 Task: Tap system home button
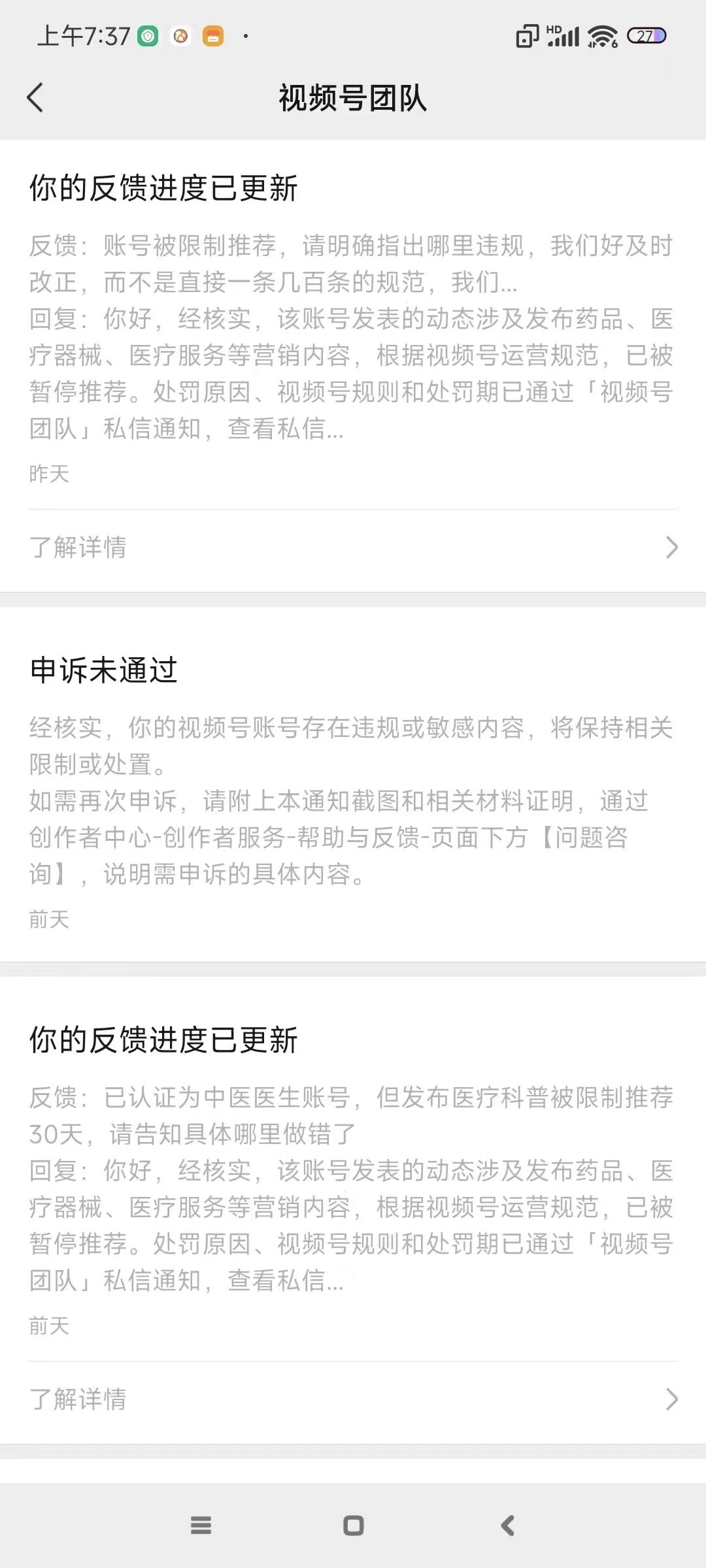coord(354,1526)
